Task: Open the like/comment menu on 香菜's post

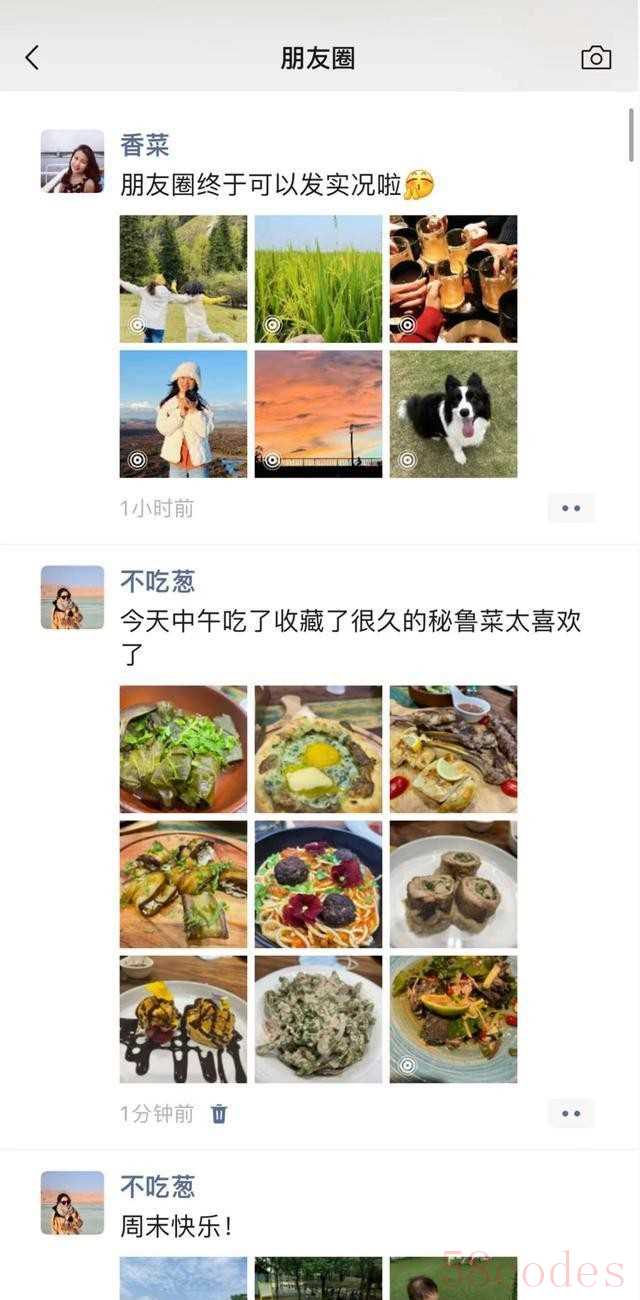Action: [571, 508]
